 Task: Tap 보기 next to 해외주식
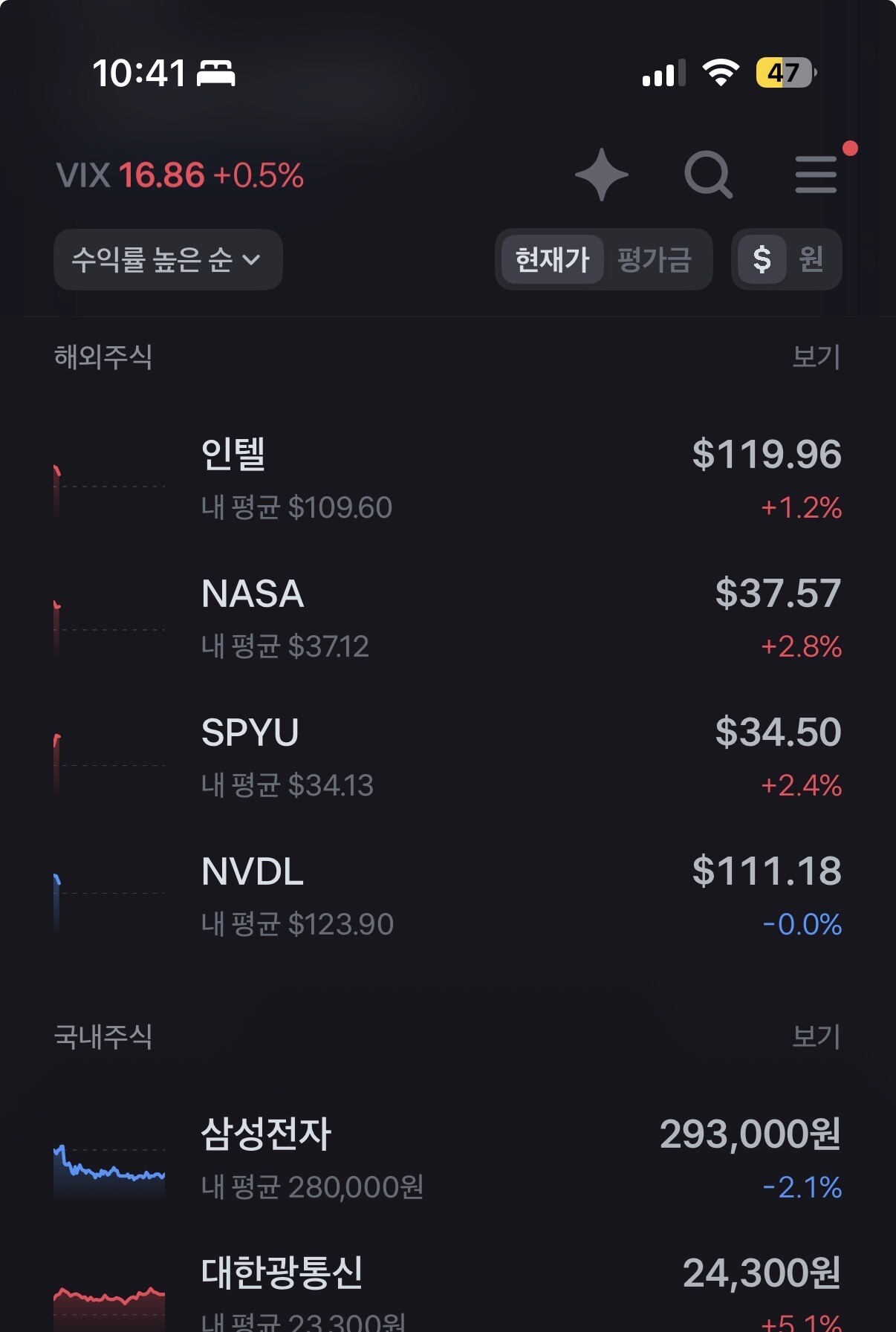[x=816, y=357]
